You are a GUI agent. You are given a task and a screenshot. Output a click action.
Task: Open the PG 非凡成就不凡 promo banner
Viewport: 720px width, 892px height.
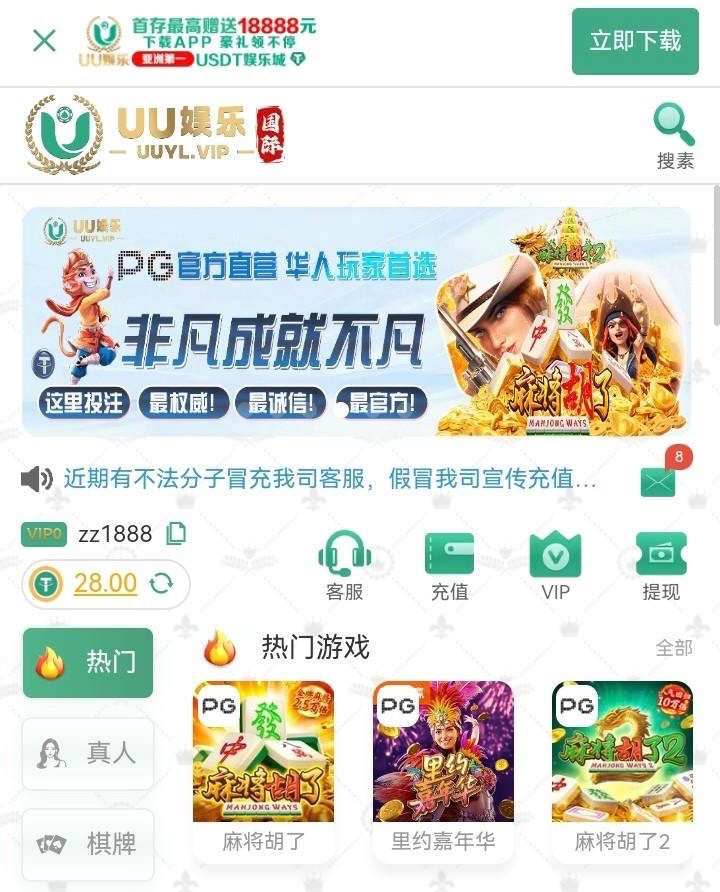pos(356,322)
